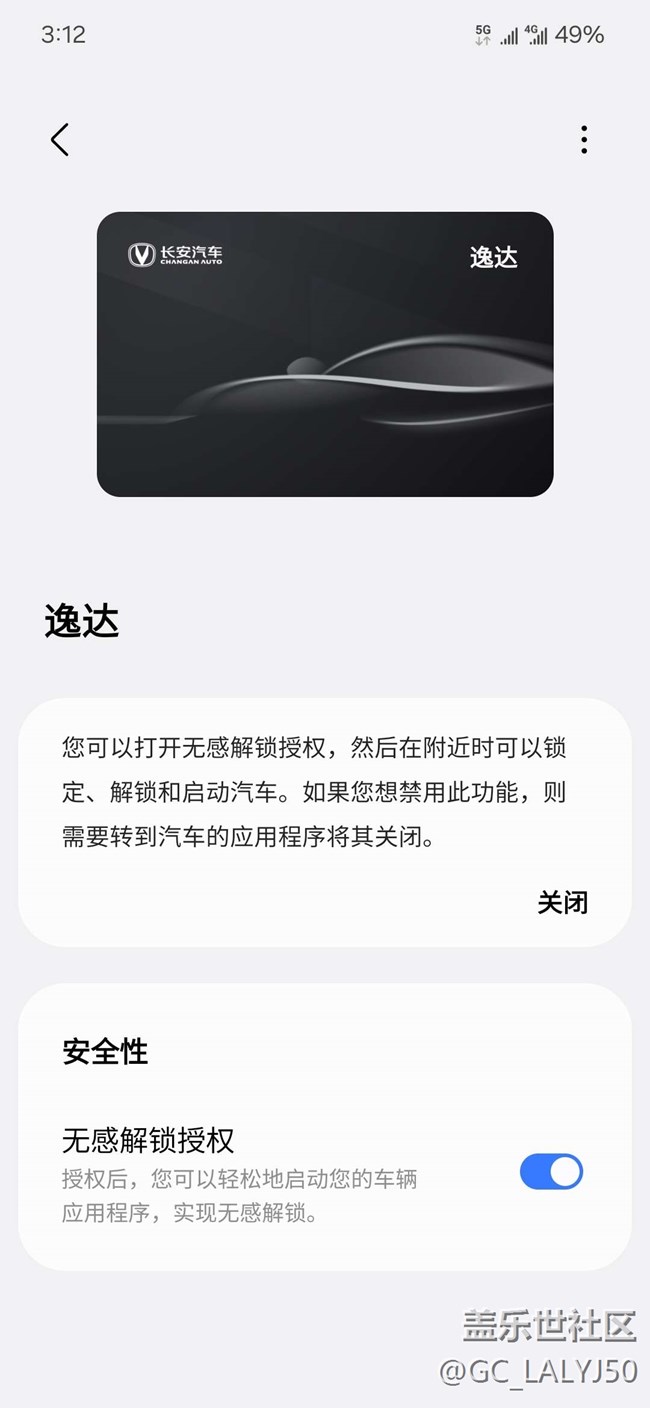
Task: Open the three-dot overflow menu
Action: click(x=584, y=140)
